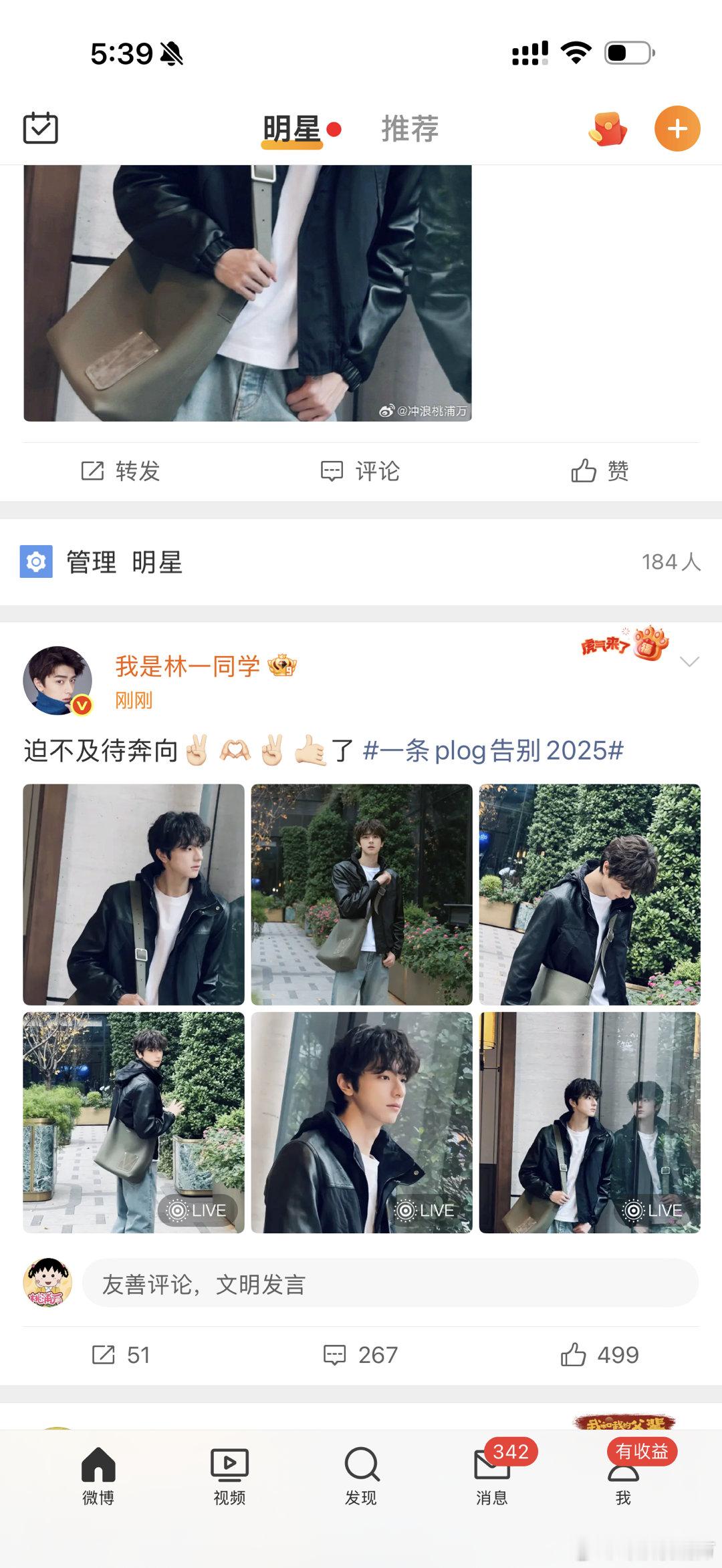Tap the crown badge next to 我是林一同学
The image size is (722, 1568).
pyautogui.click(x=281, y=666)
